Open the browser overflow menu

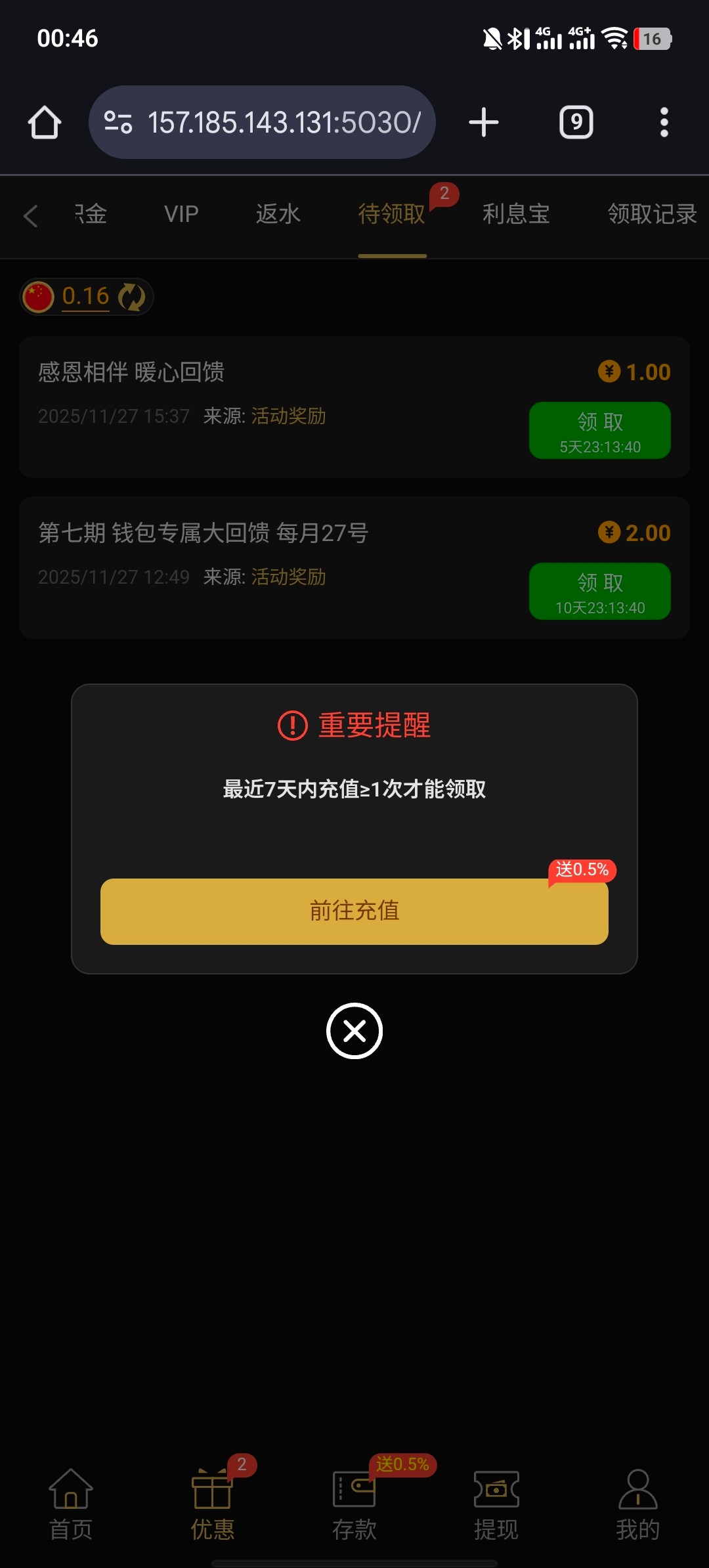[664, 123]
